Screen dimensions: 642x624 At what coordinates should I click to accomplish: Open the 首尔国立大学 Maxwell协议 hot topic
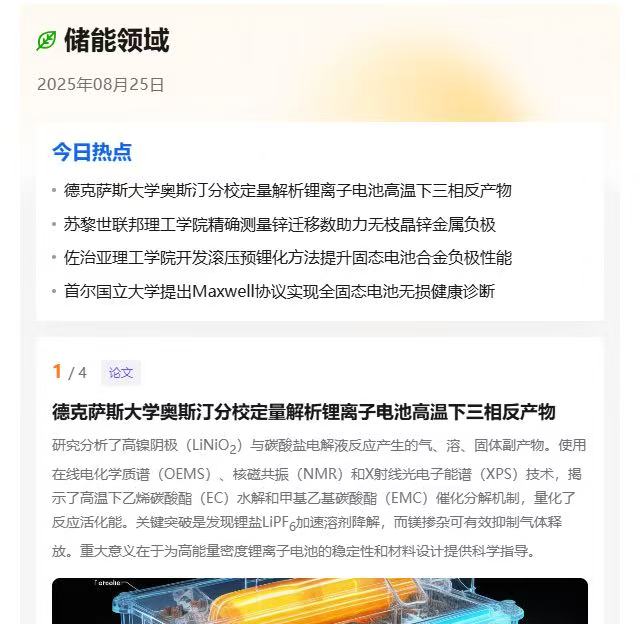[279, 292]
